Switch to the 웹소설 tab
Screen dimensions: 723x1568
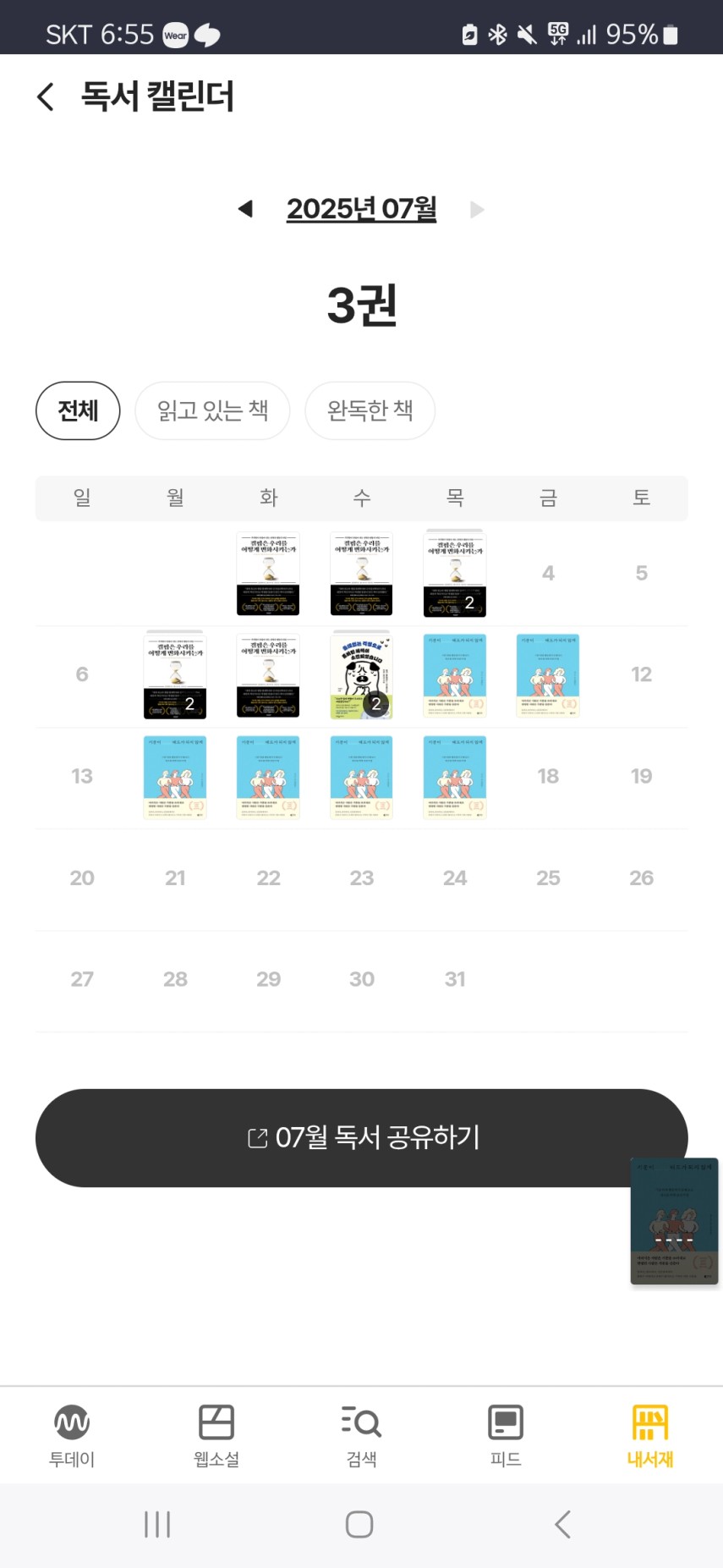(x=216, y=1436)
